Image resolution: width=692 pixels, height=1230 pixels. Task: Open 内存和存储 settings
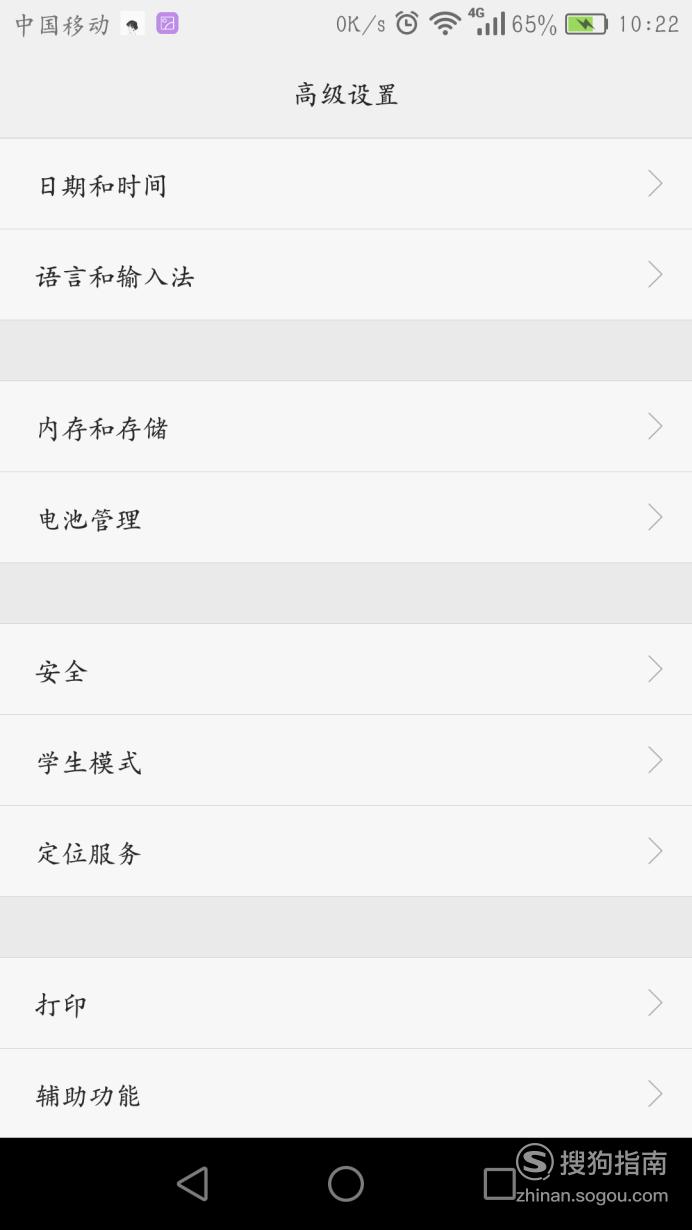click(346, 427)
